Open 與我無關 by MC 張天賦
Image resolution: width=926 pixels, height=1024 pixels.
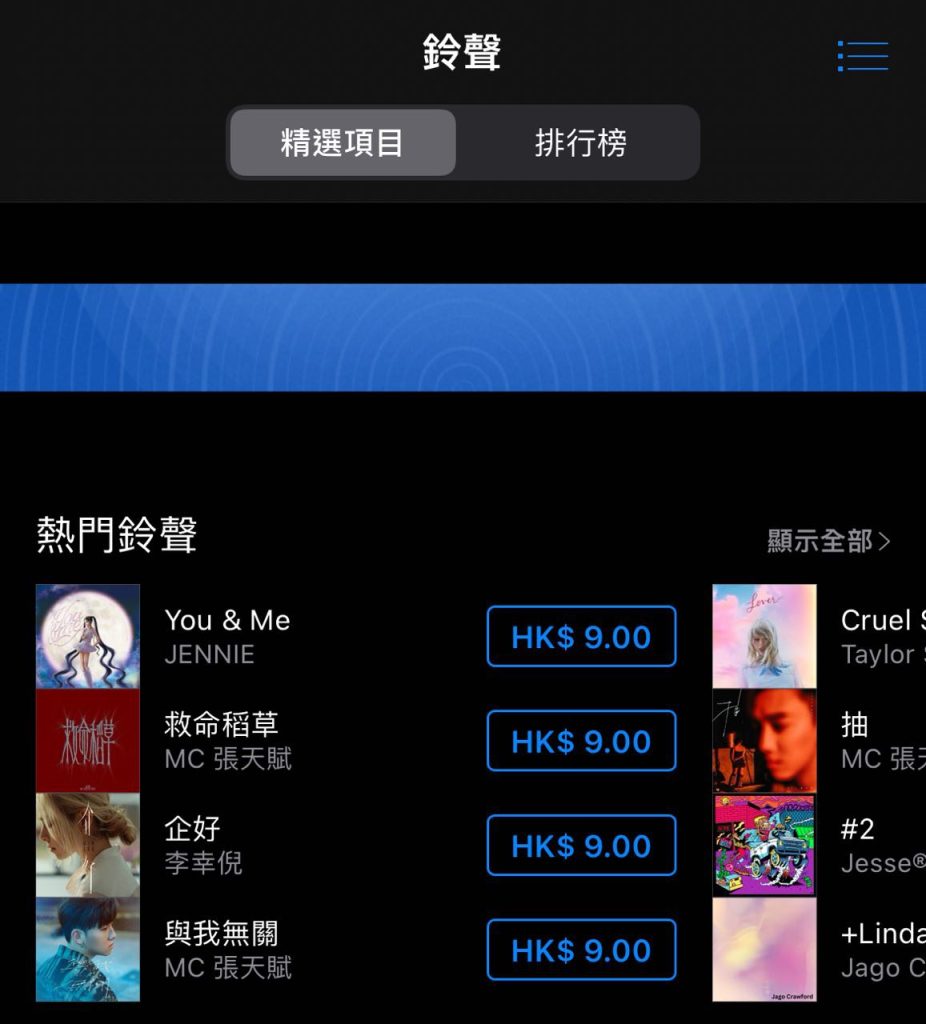tap(227, 949)
